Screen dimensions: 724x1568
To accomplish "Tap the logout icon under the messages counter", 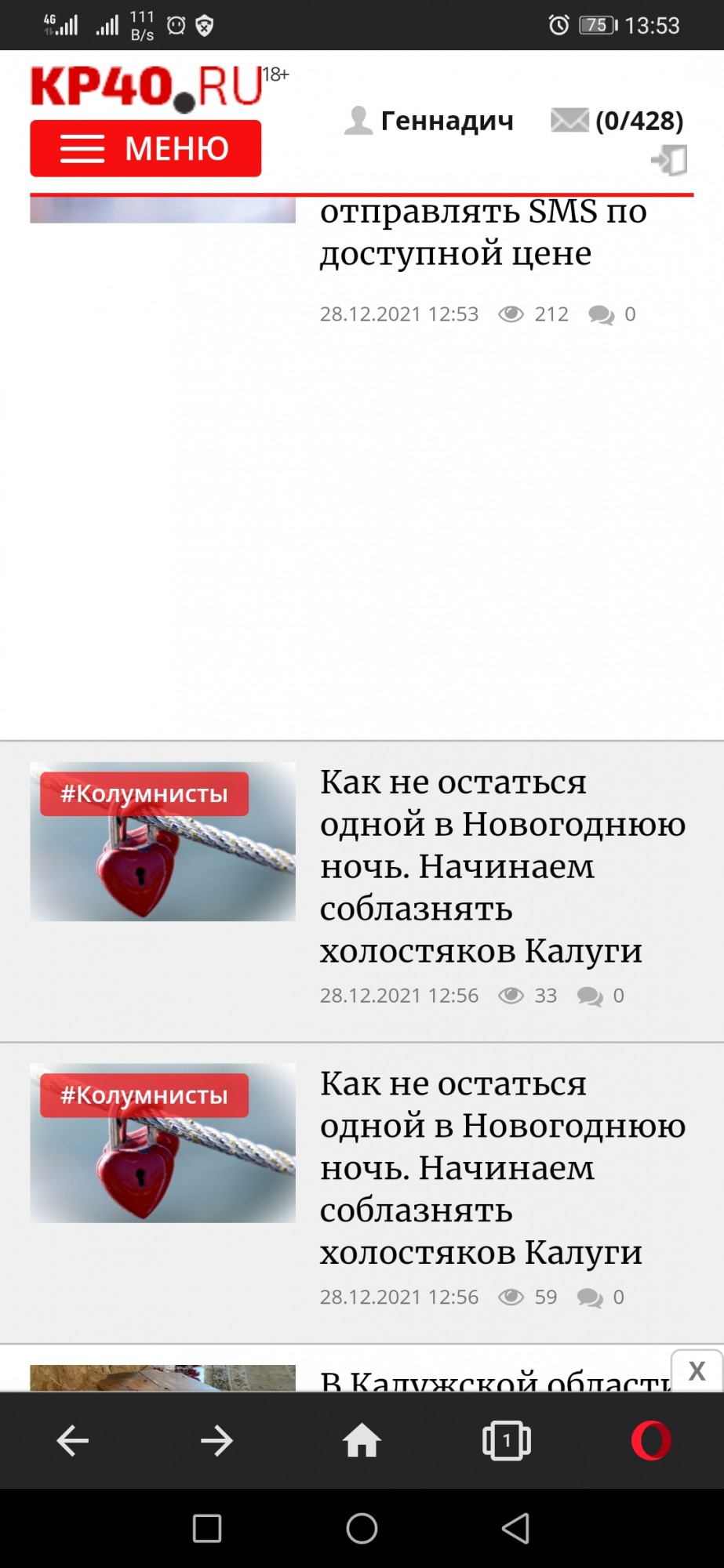I will pos(669,160).
